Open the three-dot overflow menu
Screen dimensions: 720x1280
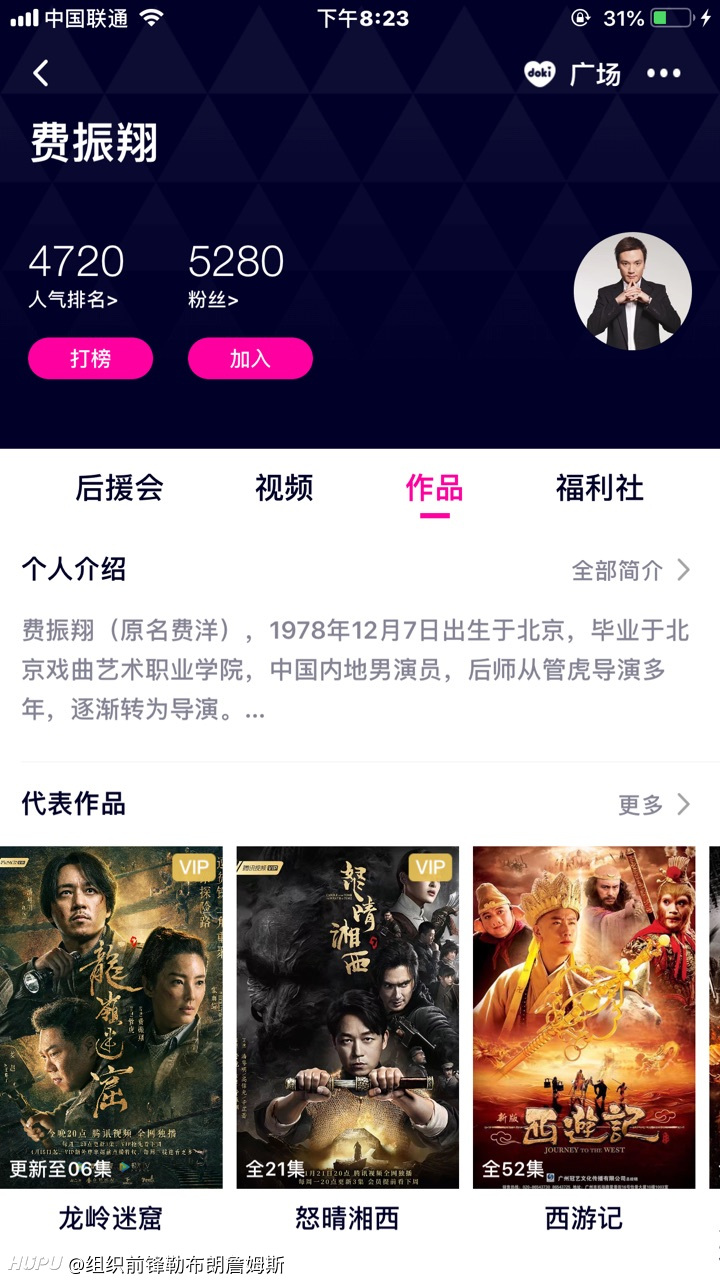664,73
